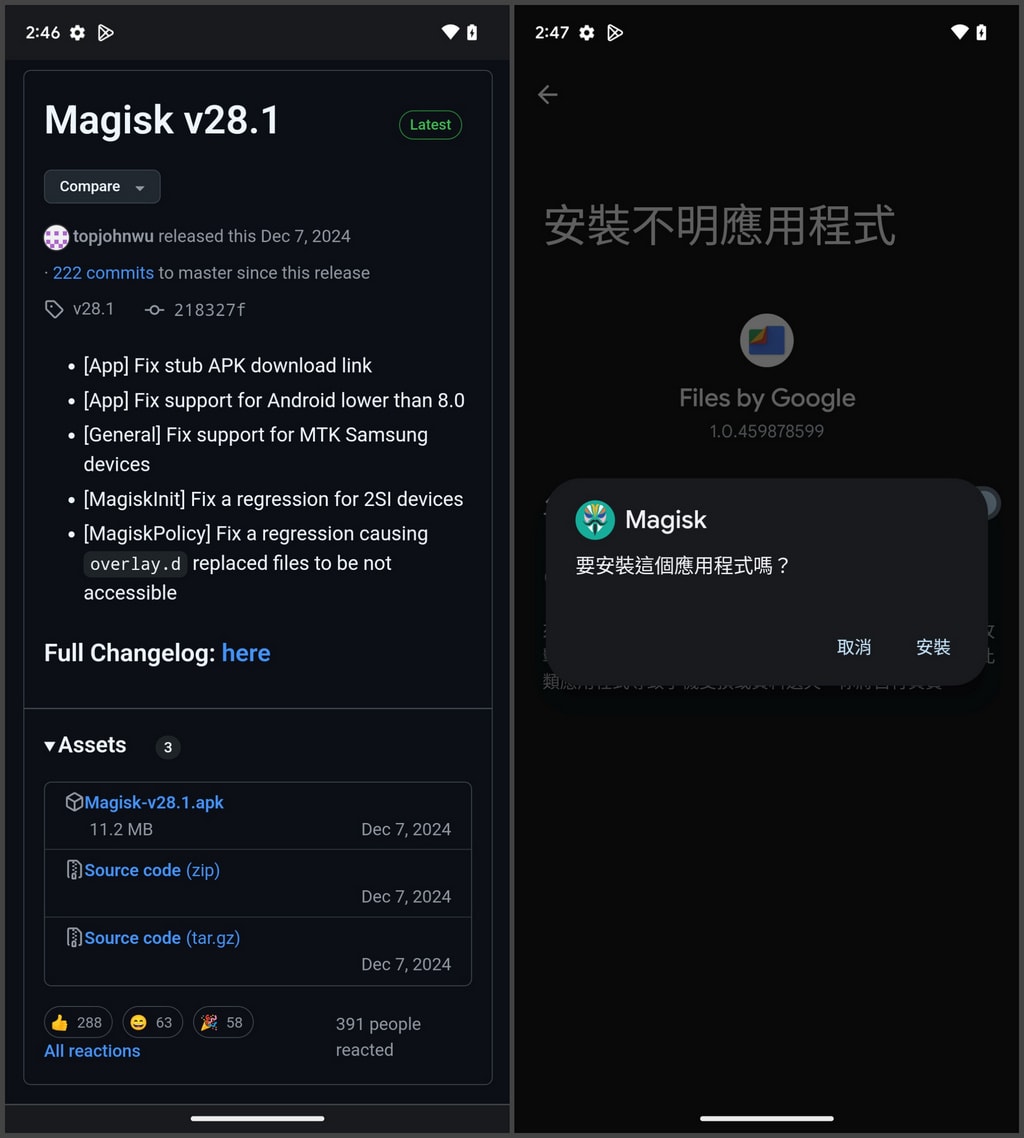Confirm installing Magisk with 安裝
The image size is (1024, 1138).
point(933,647)
